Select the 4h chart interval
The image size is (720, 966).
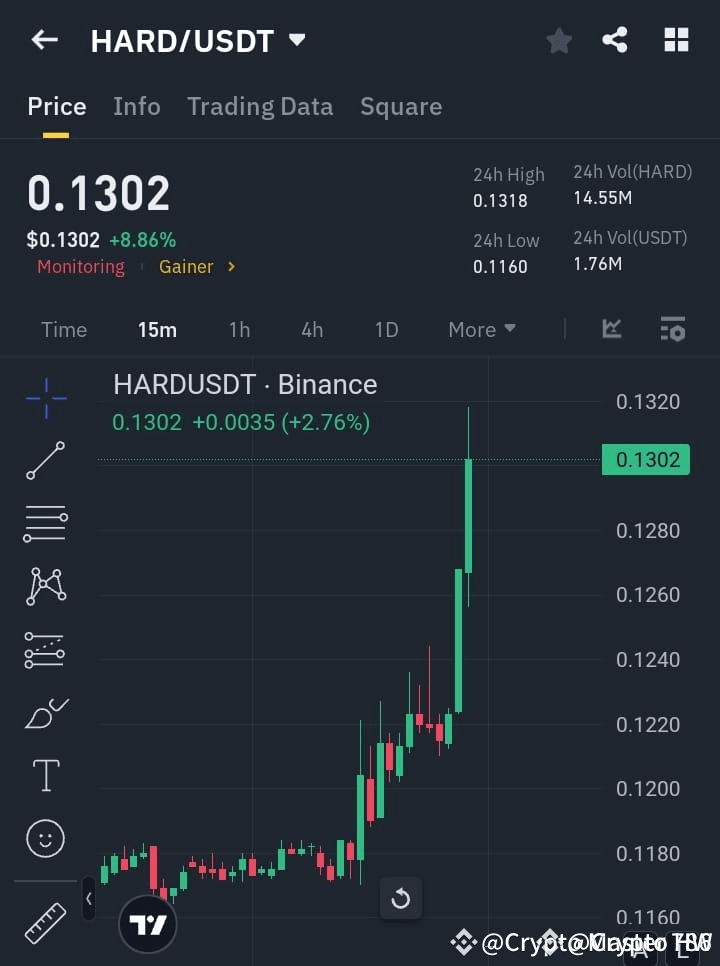312,330
